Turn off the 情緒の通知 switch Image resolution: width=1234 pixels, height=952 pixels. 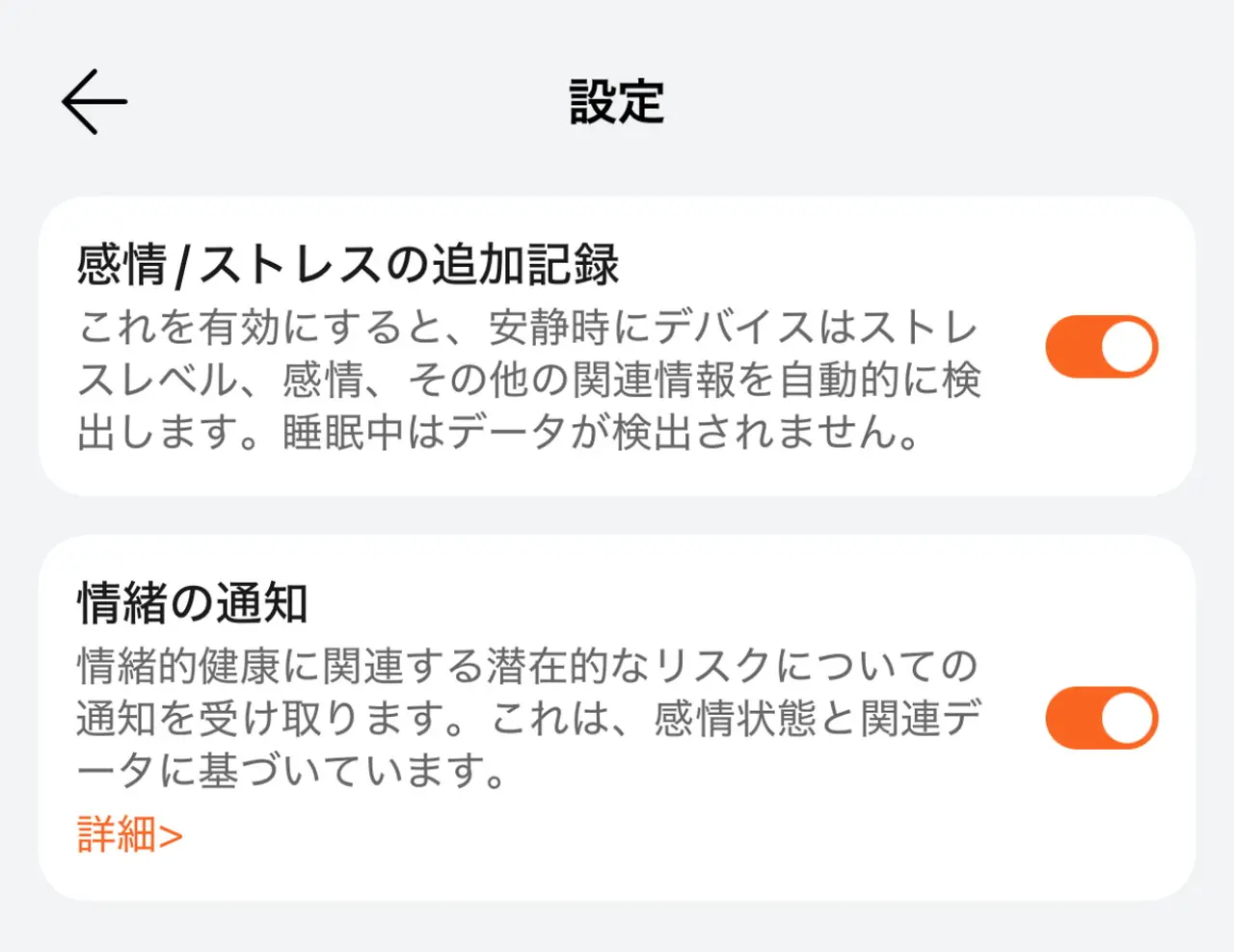(1101, 718)
